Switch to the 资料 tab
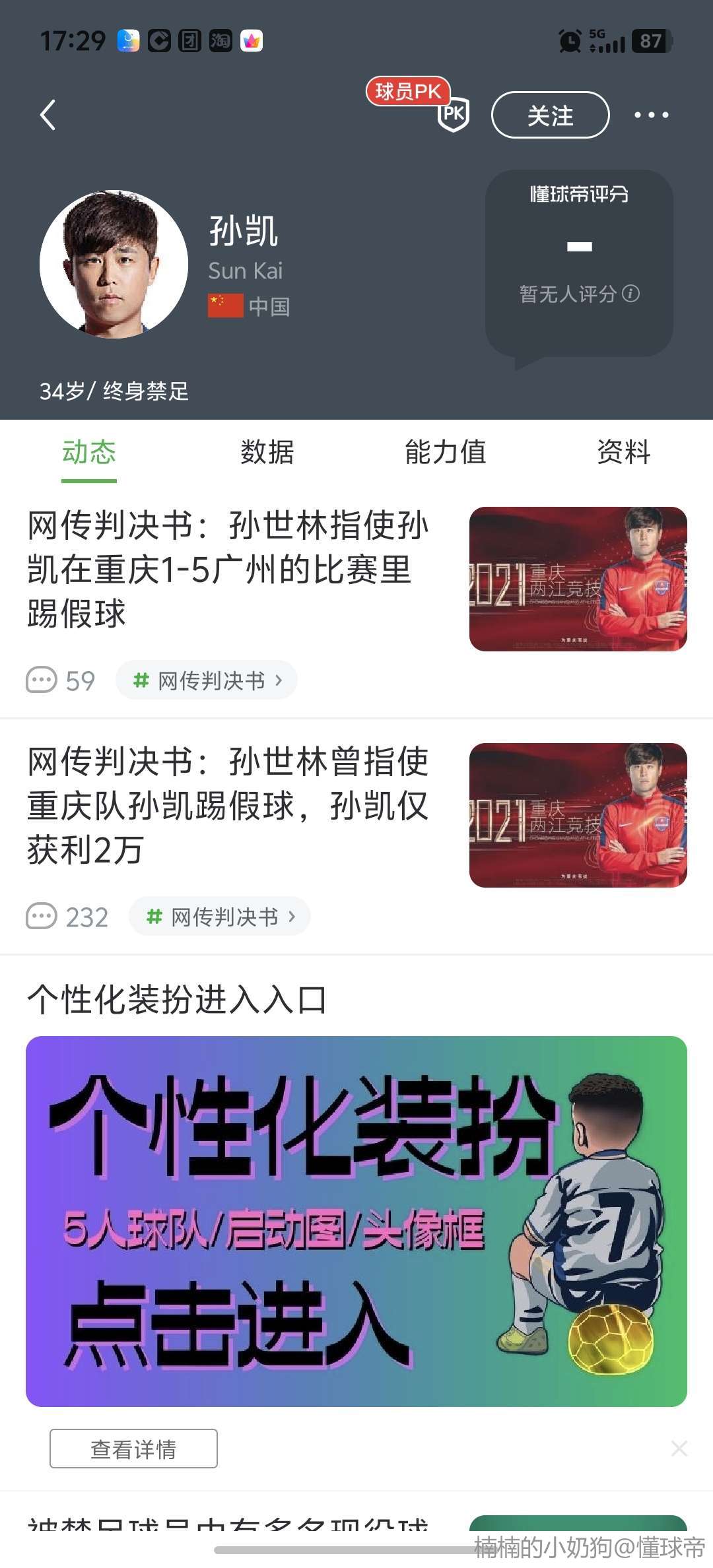 tap(623, 453)
